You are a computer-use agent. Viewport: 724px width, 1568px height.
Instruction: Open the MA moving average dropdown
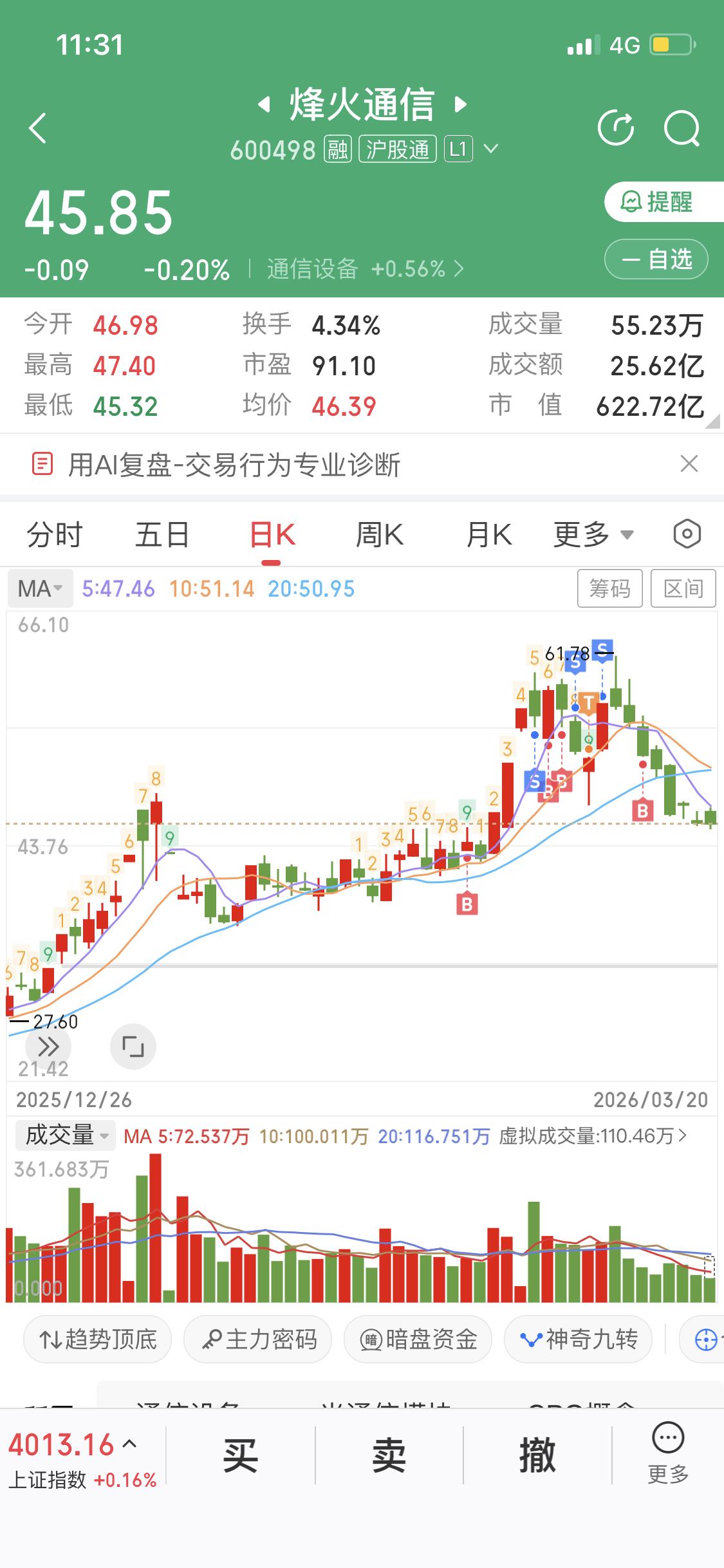(x=39, y=588)
